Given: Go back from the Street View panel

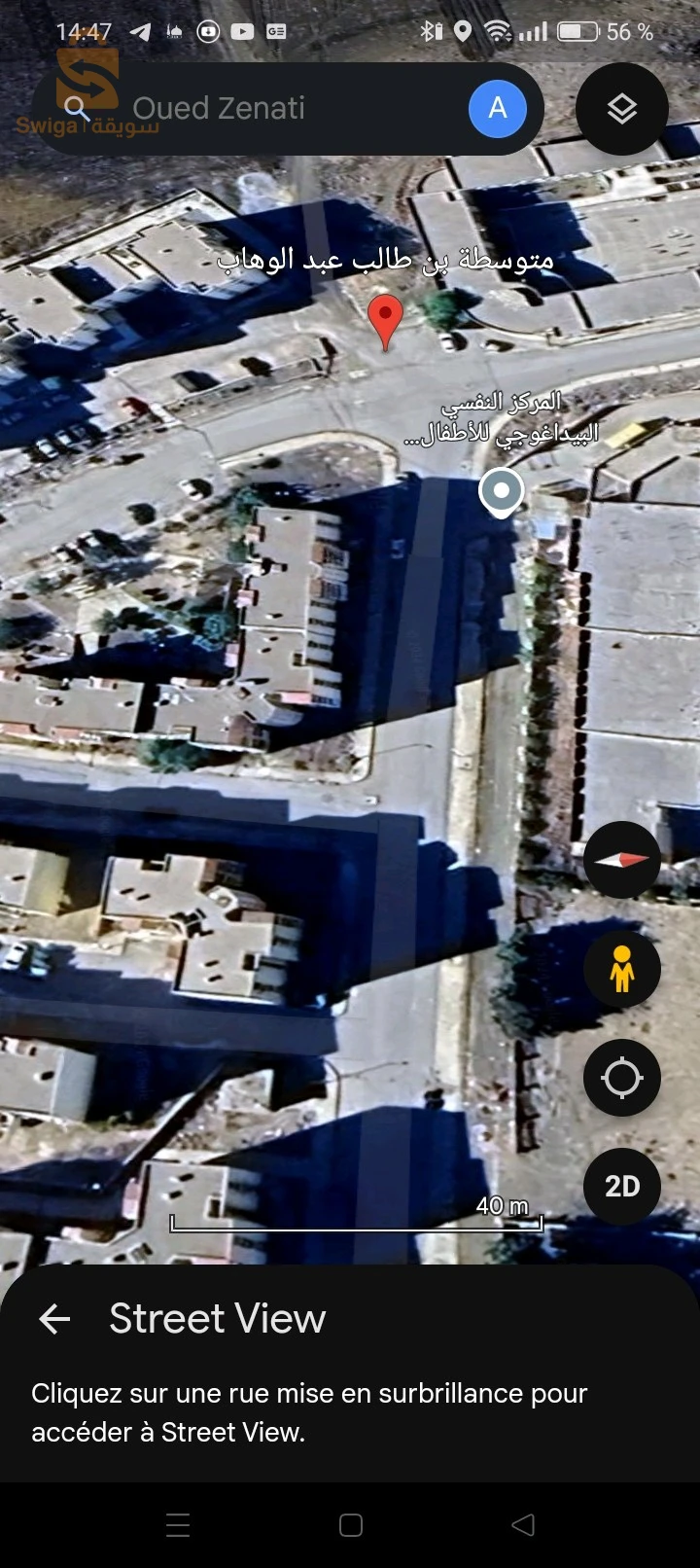Looking at the screenshot, I should (54, 1319).
